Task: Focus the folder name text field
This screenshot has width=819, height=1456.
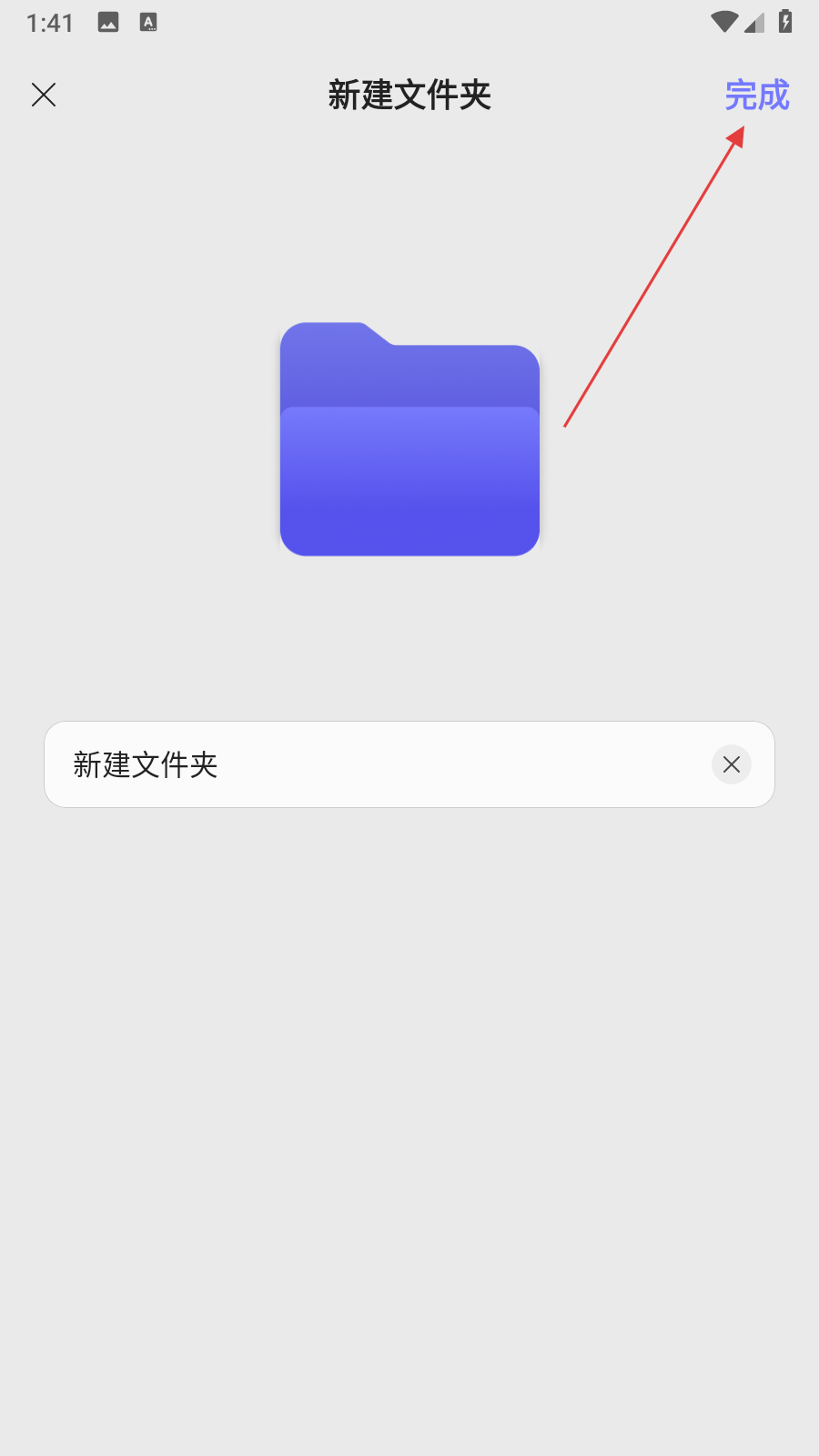Action: 382,764
